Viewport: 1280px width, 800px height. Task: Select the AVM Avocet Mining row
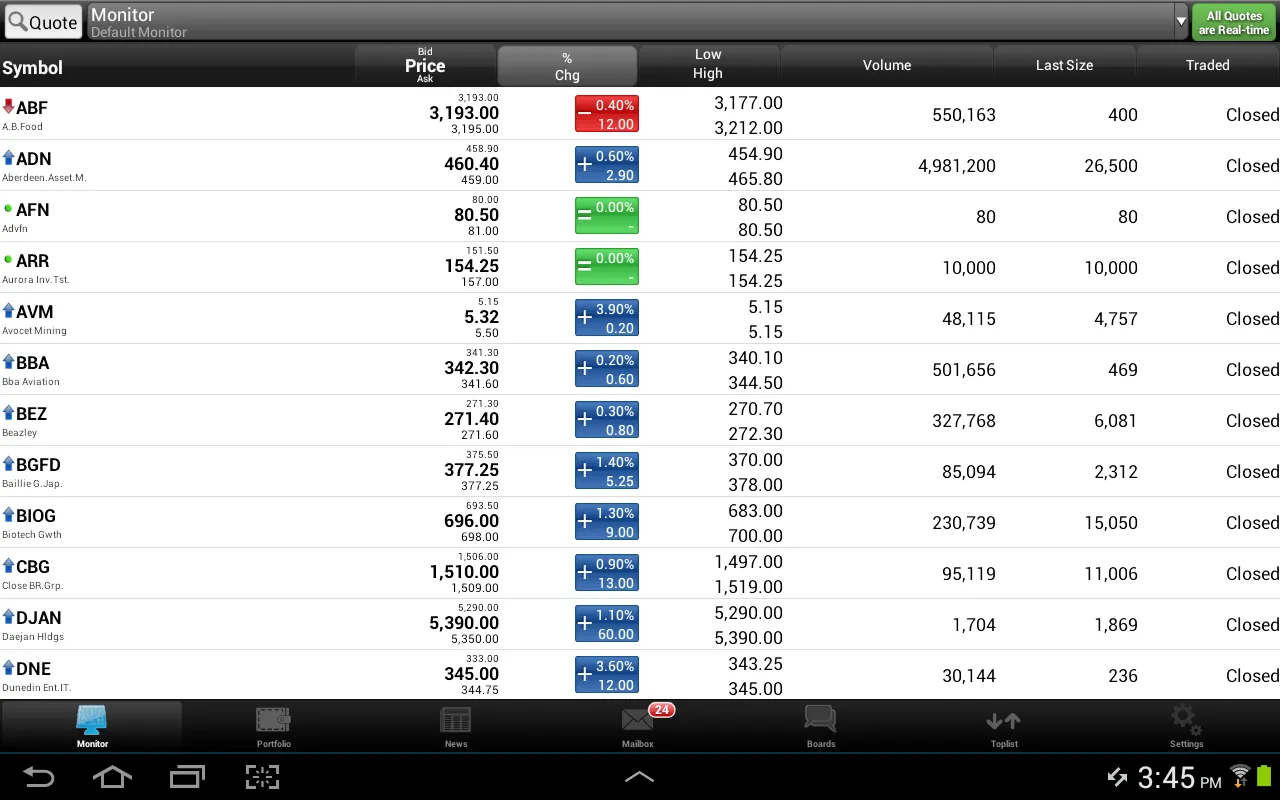click(x=200, y=318)
